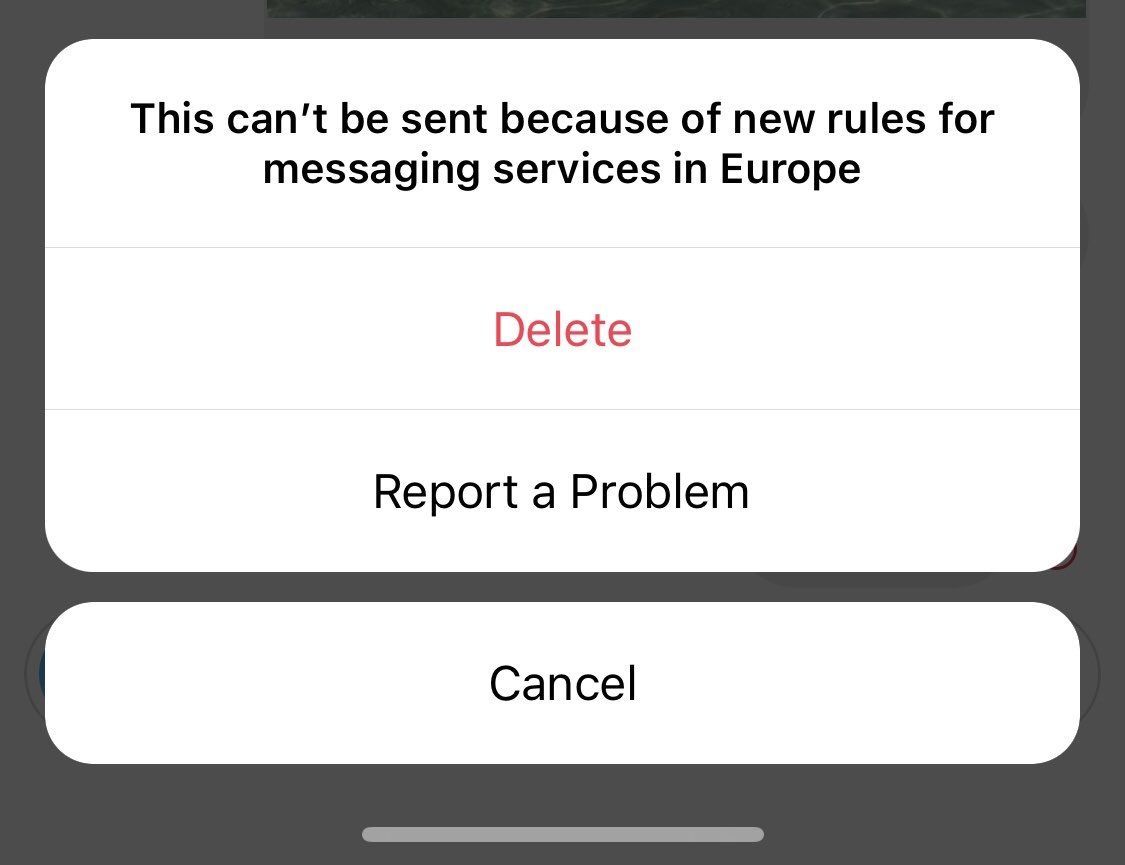Cancel the action sheet
The width and height of the screenshot is (1125, 865).
tap(562, 684)
